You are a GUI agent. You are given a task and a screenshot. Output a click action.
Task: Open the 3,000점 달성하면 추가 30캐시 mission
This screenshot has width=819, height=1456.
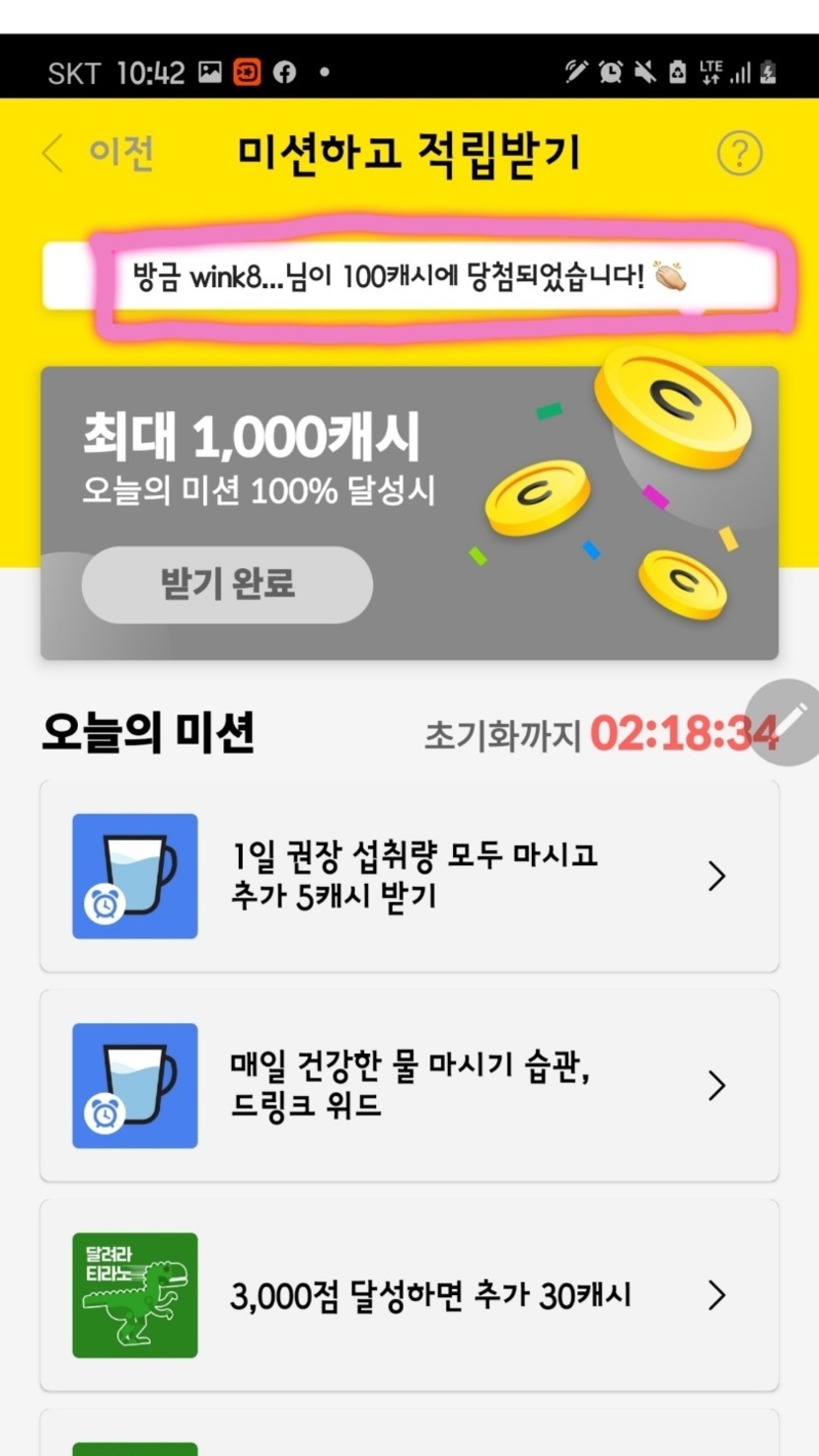tap(409, 1295)
